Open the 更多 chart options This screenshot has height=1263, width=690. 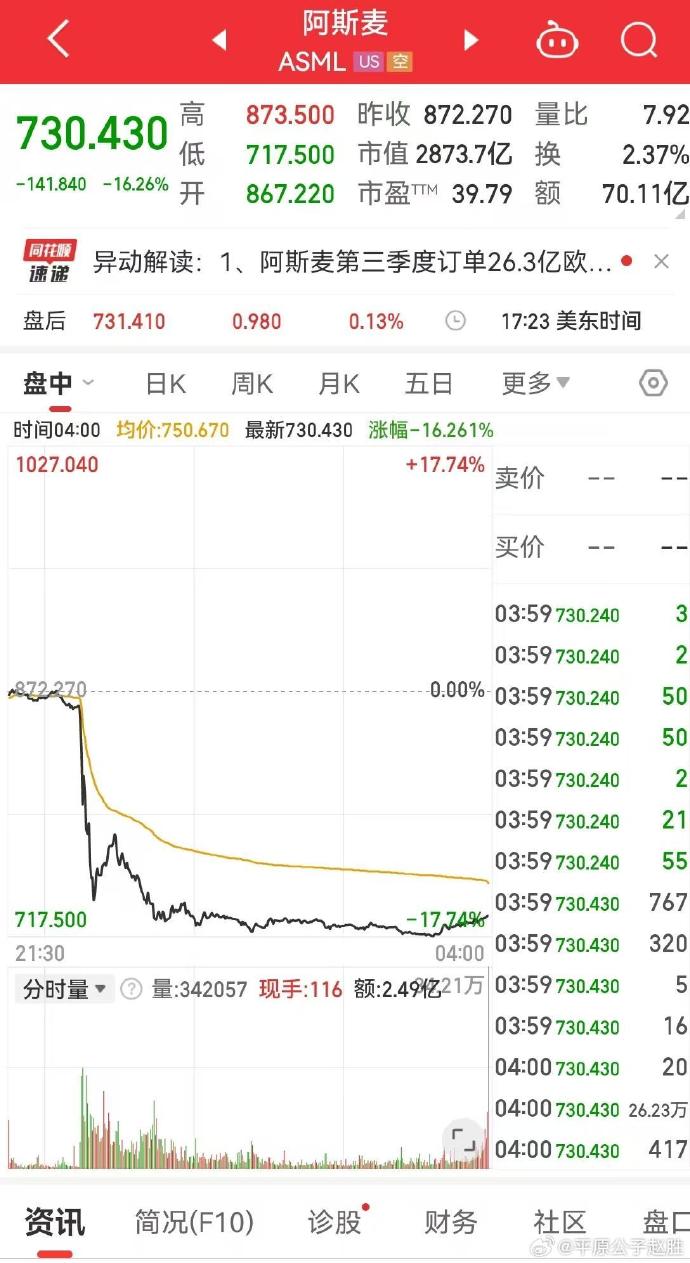(536, 383)
